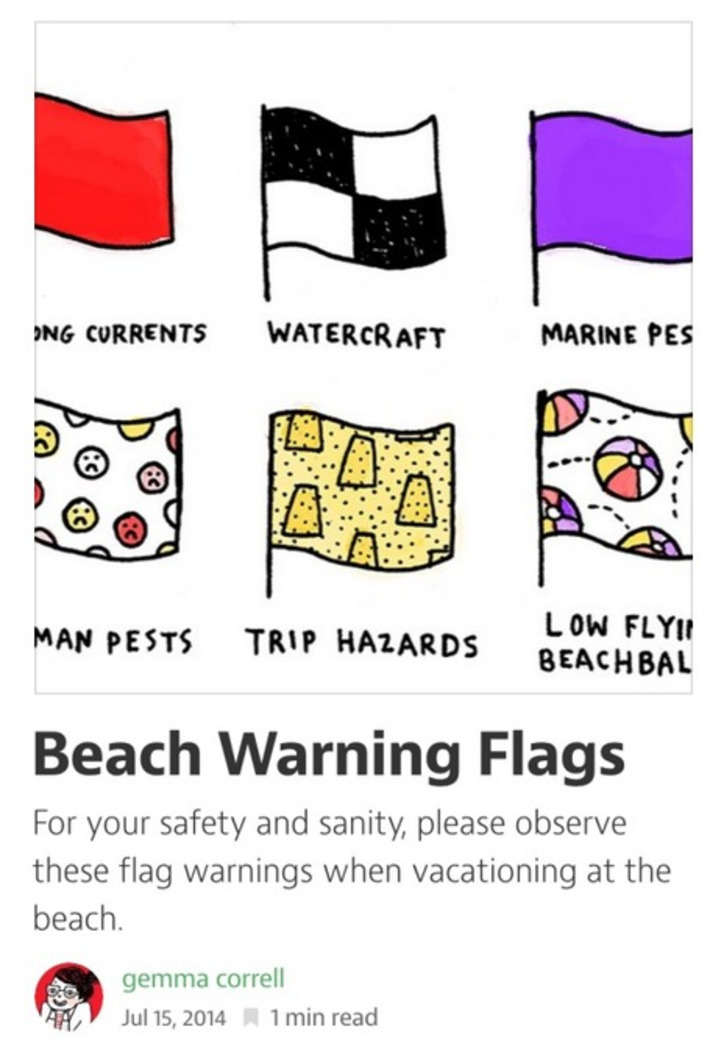Tap gemma correll's avatar picture
Viewport: 710px width, 1060px height.
68,996
